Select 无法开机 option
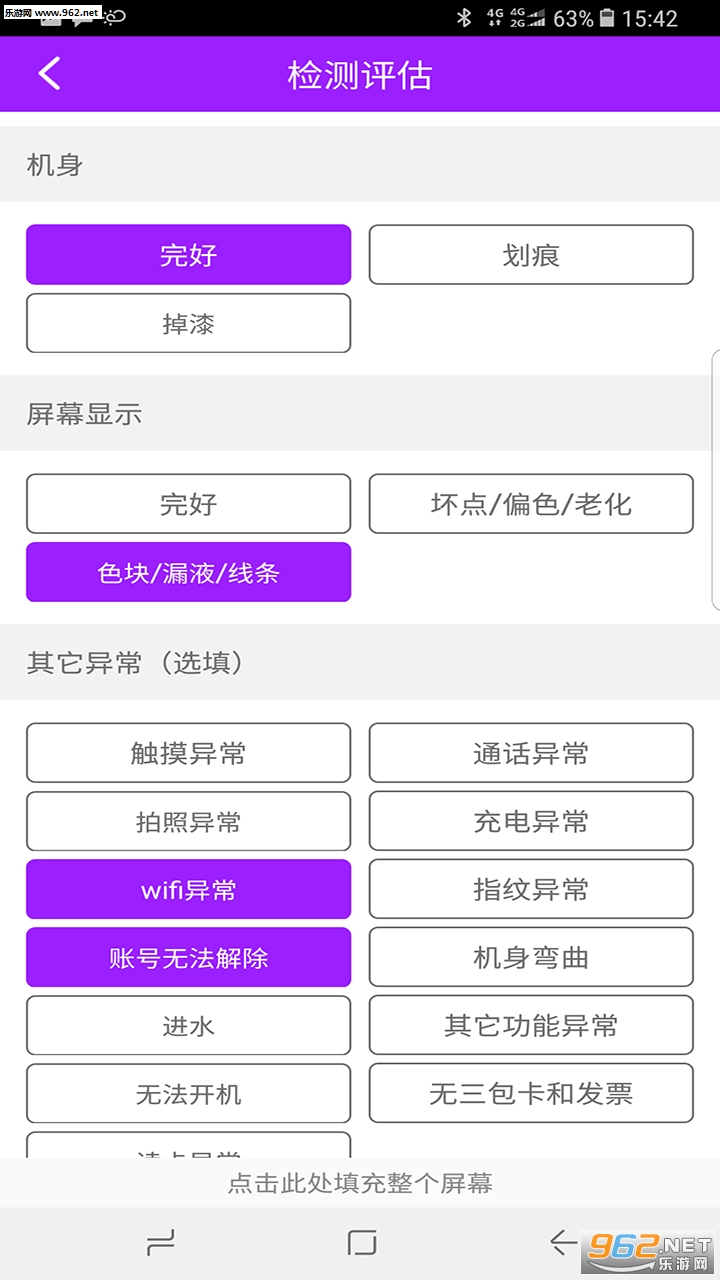The width and height of the screenshot is (720, 1280). [188, 1093]
